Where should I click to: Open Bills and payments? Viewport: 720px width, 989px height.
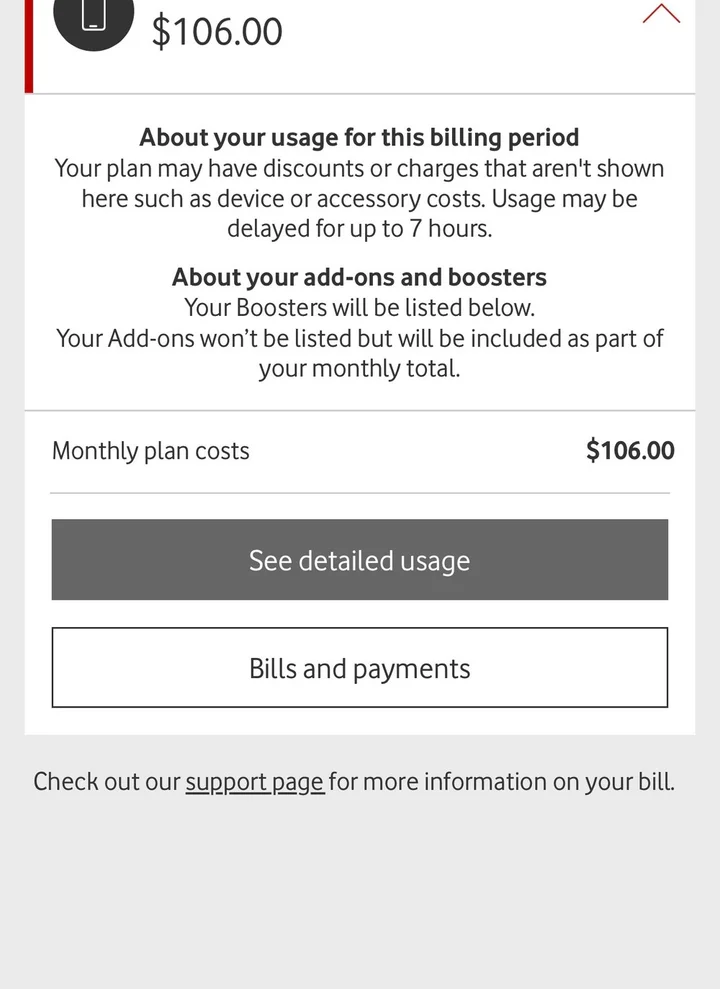point(359,668)
